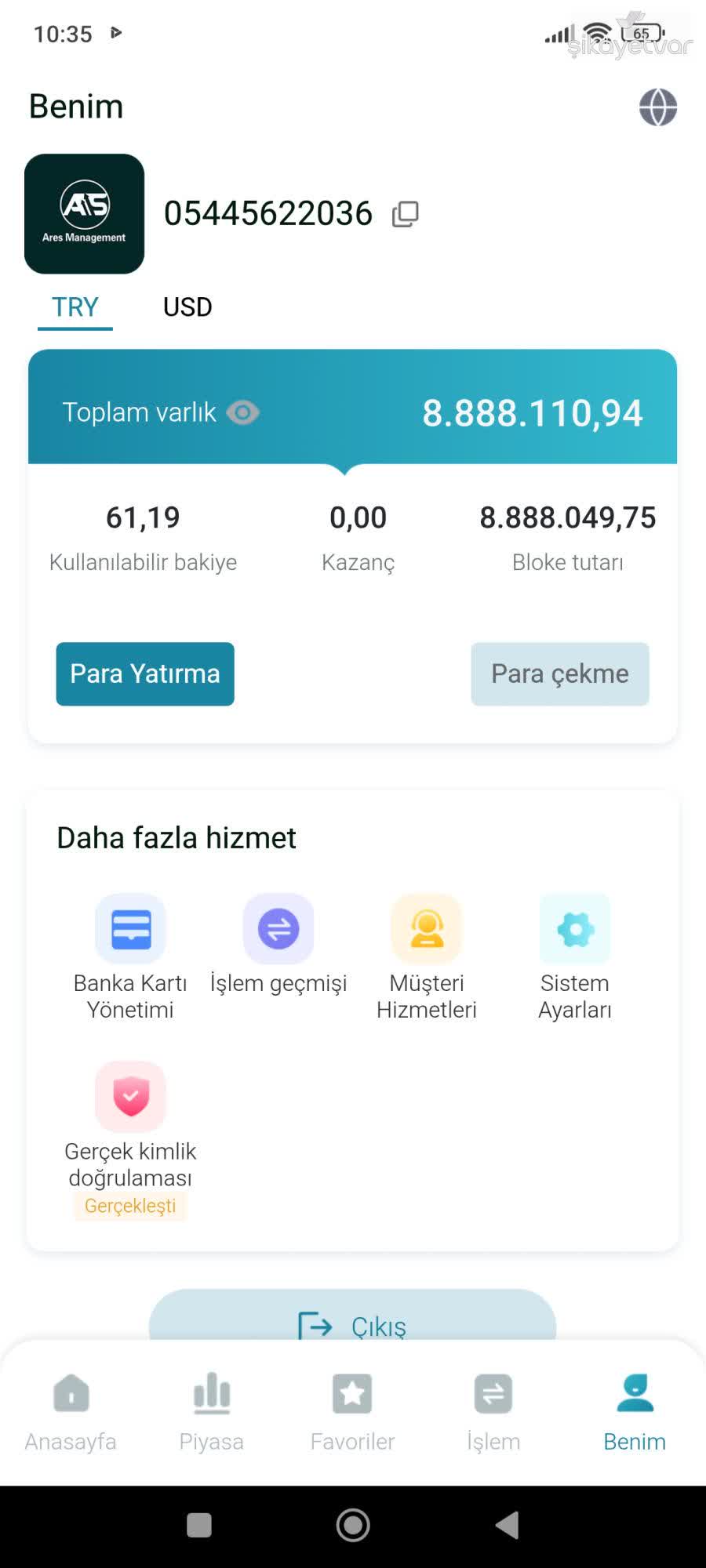The image size is (706, 1568).
Task: Switch to the TRY tab
Action: point(75,307)
